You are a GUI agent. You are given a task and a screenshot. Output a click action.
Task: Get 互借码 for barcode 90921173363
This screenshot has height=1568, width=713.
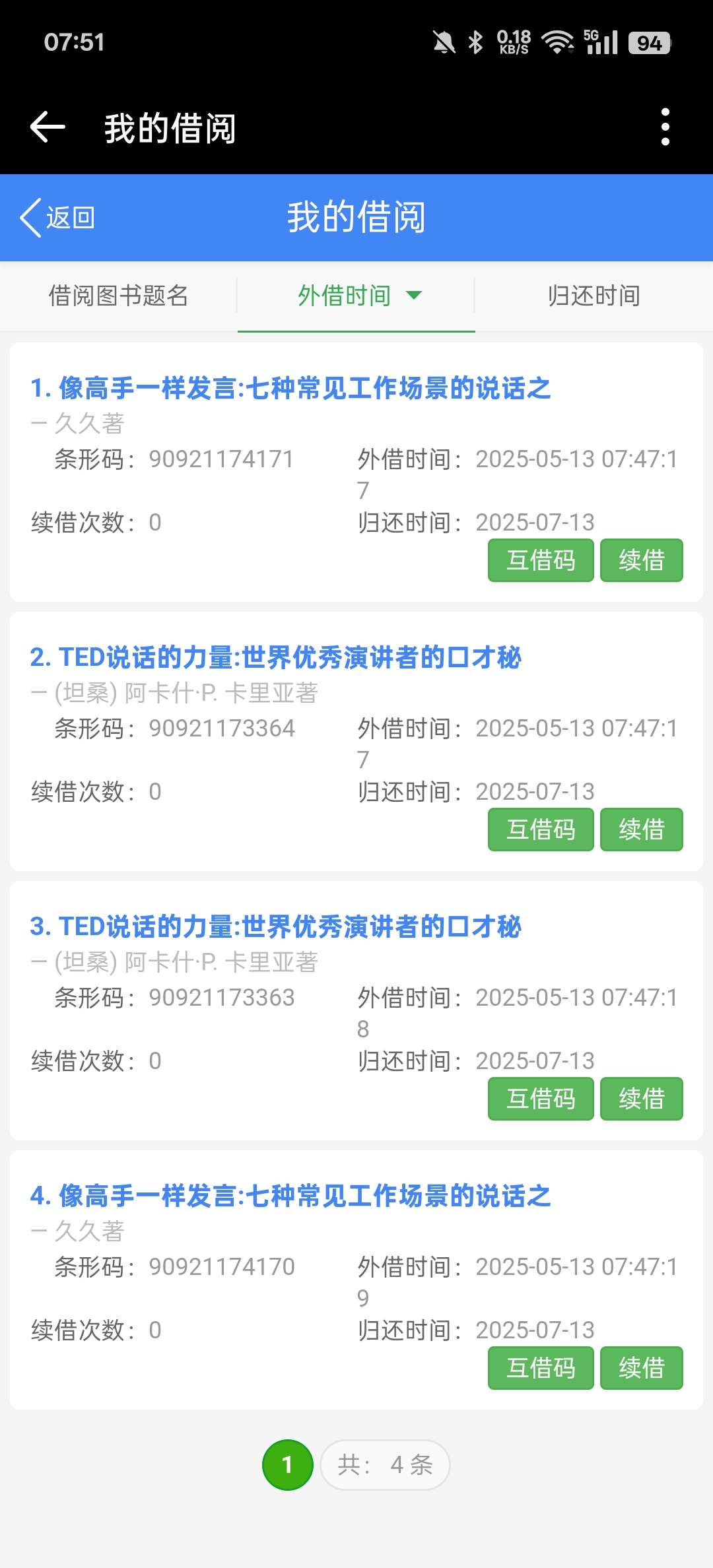(x=541, y=1099)
